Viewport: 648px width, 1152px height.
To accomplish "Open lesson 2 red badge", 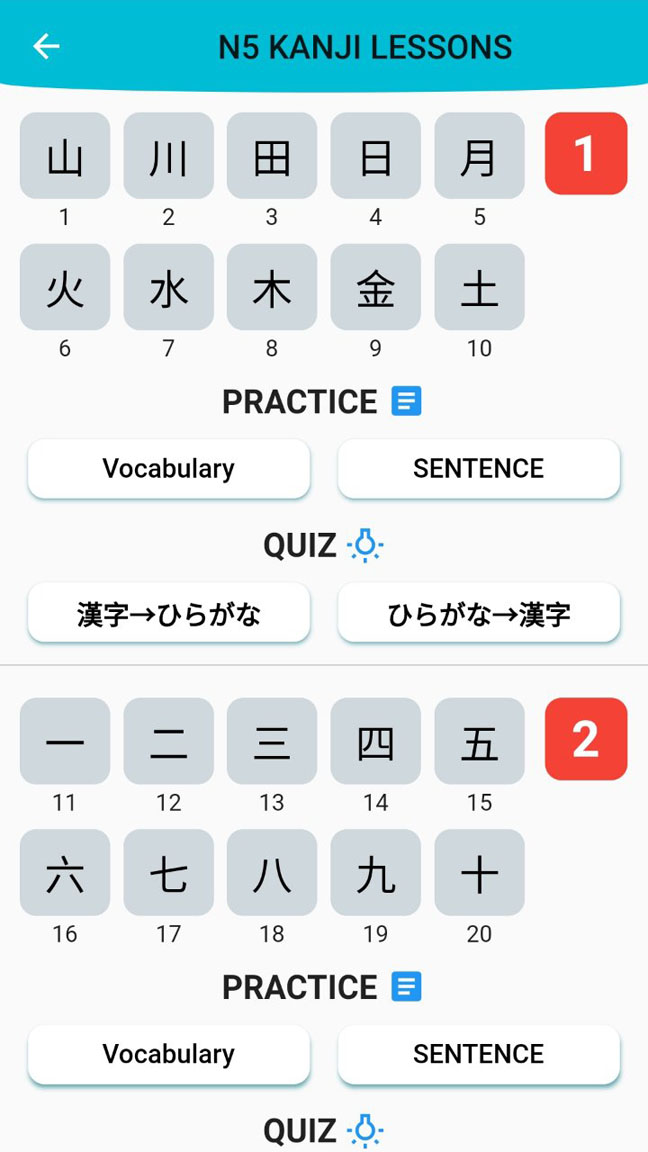I will point(586,738).
